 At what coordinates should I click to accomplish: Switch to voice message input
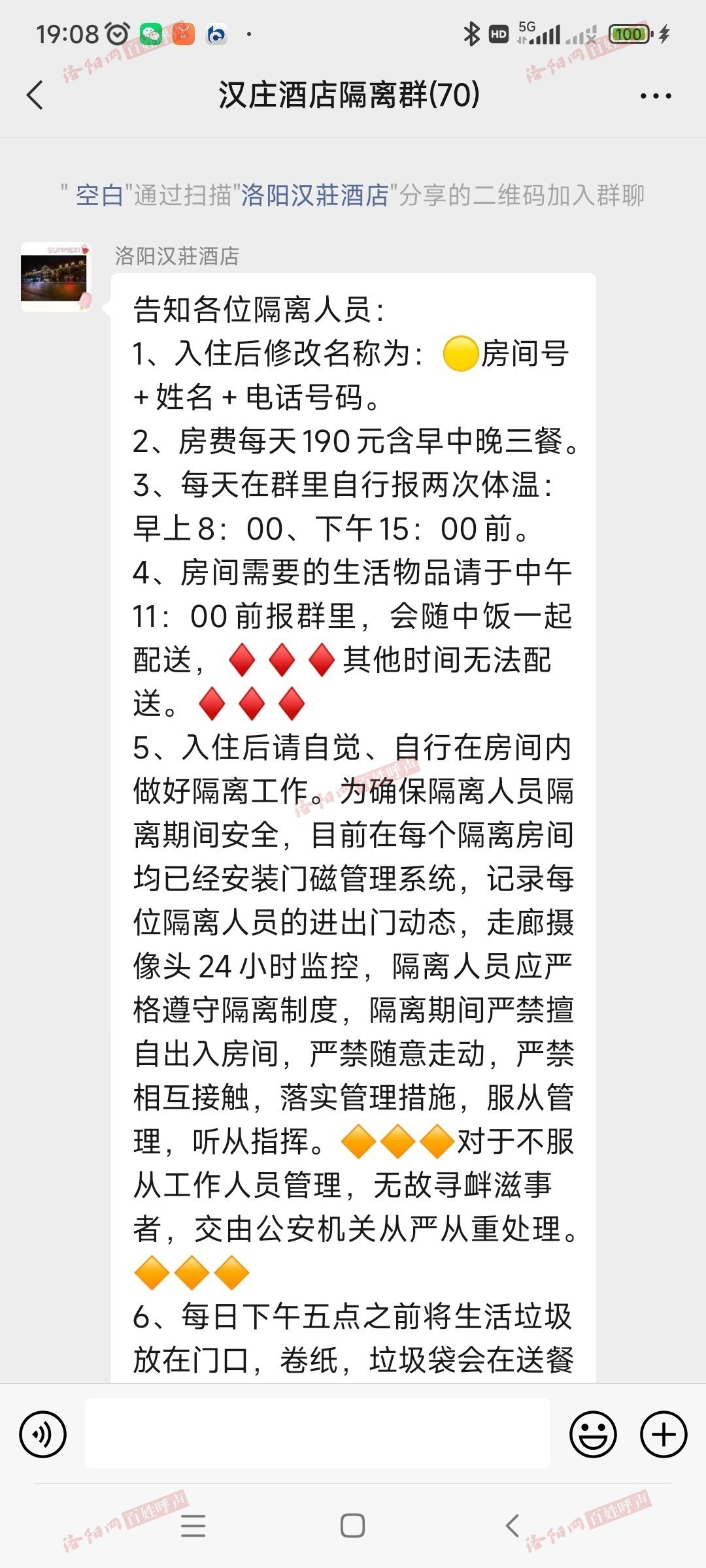pyautogui.click(x=43, y=1435)
